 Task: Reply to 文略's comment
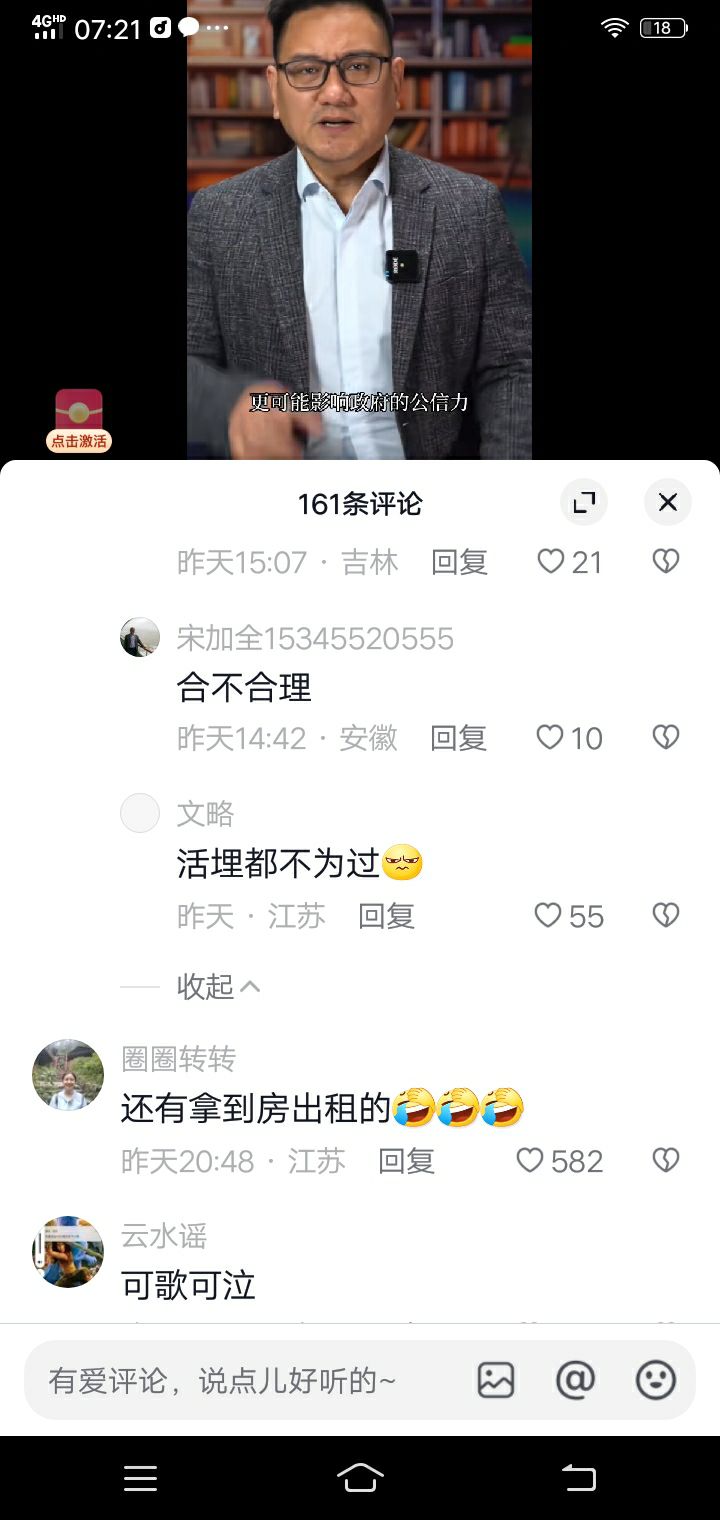386,916
